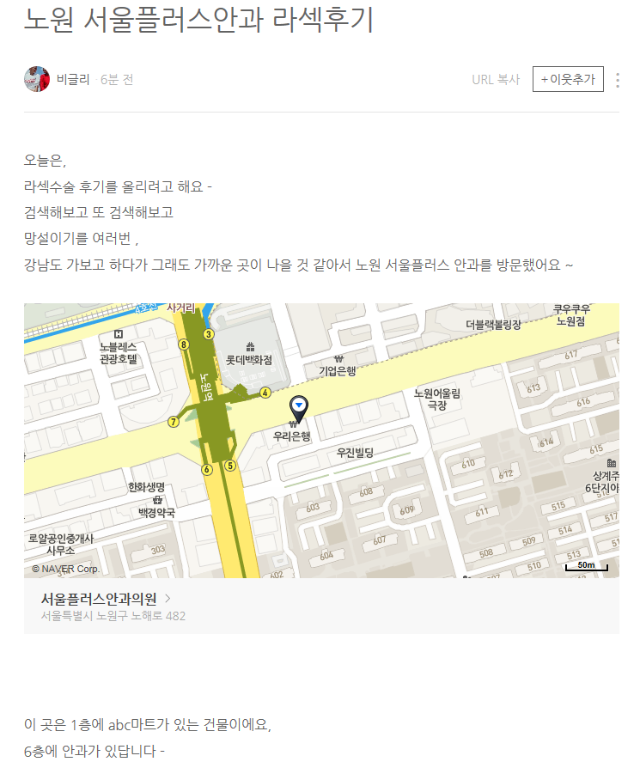The height and width of the screenshot is (771, 640).
Task: Open the post overflow menu
Action: pos(618,80)
